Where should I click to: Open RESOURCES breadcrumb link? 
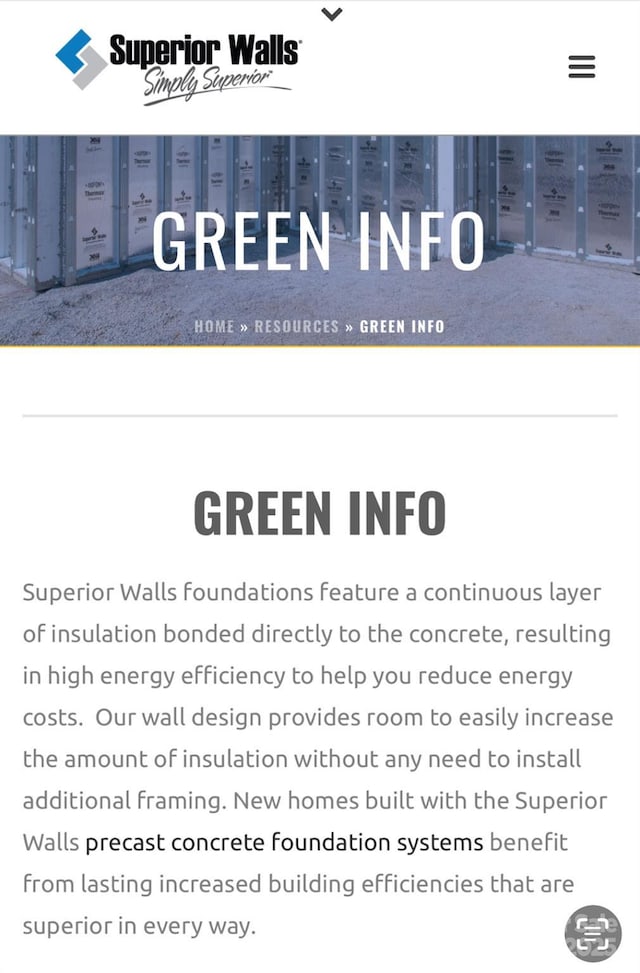coord(297,326)
